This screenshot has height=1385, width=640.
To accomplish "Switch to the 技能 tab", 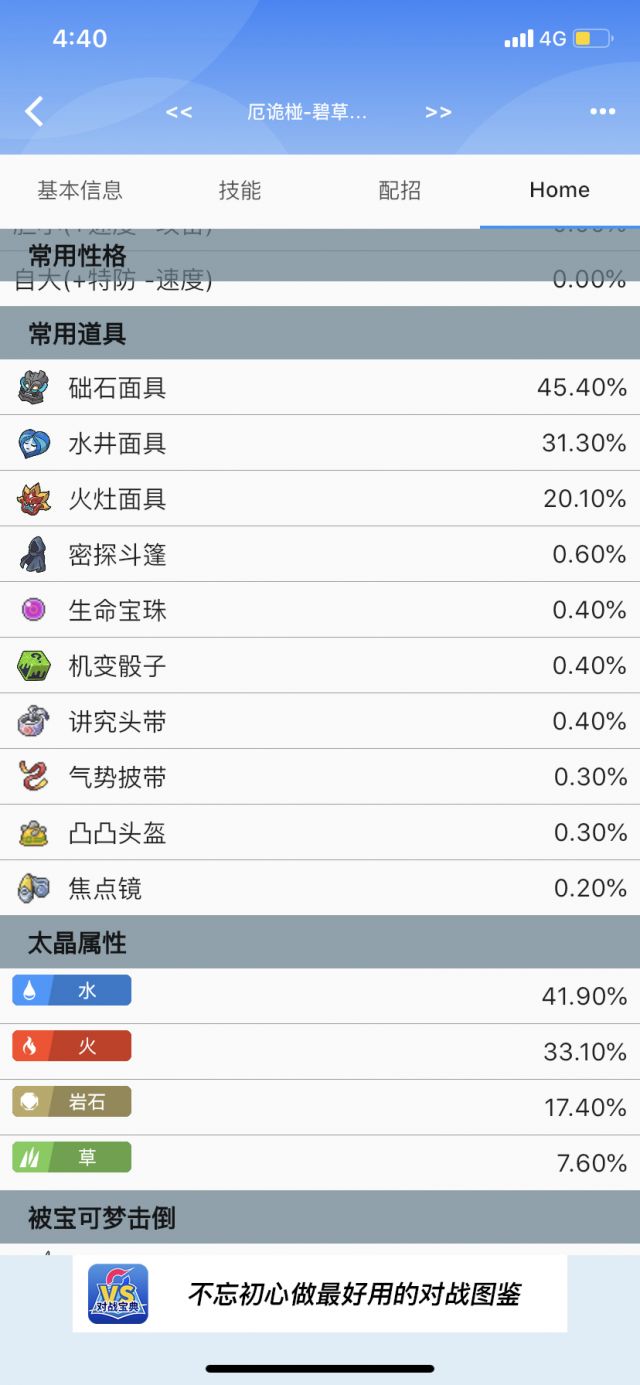I will 240,190.
